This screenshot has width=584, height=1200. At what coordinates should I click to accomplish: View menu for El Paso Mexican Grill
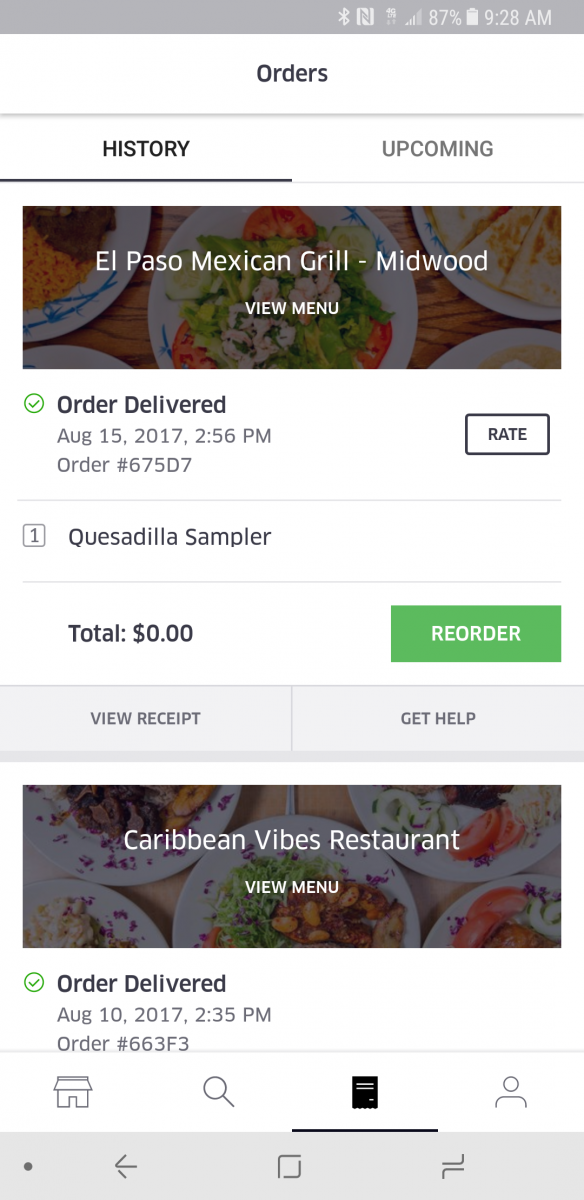pos(292,308)
